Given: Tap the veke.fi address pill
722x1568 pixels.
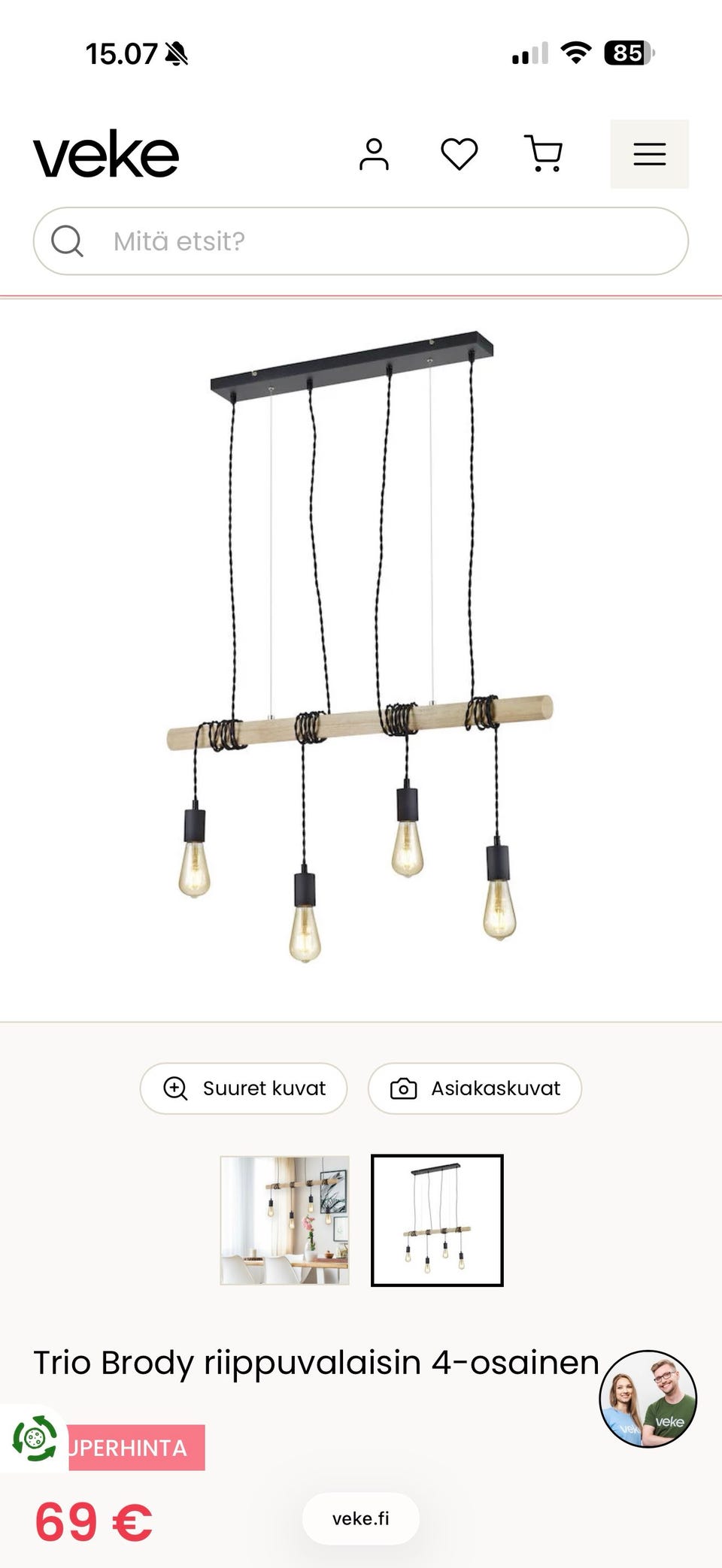Looking at the screenshot, I should pos(361,1518).
